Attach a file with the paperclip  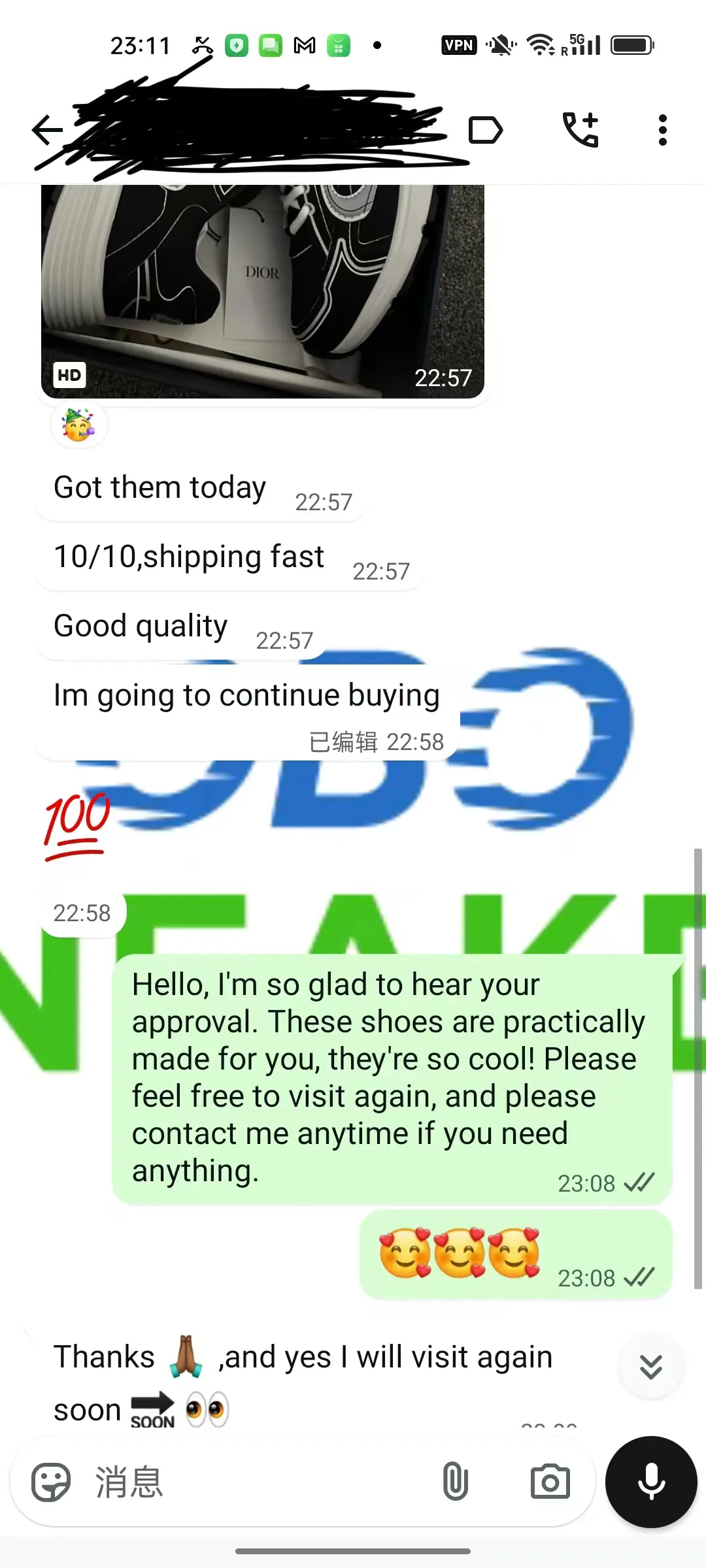point(455,1482)
